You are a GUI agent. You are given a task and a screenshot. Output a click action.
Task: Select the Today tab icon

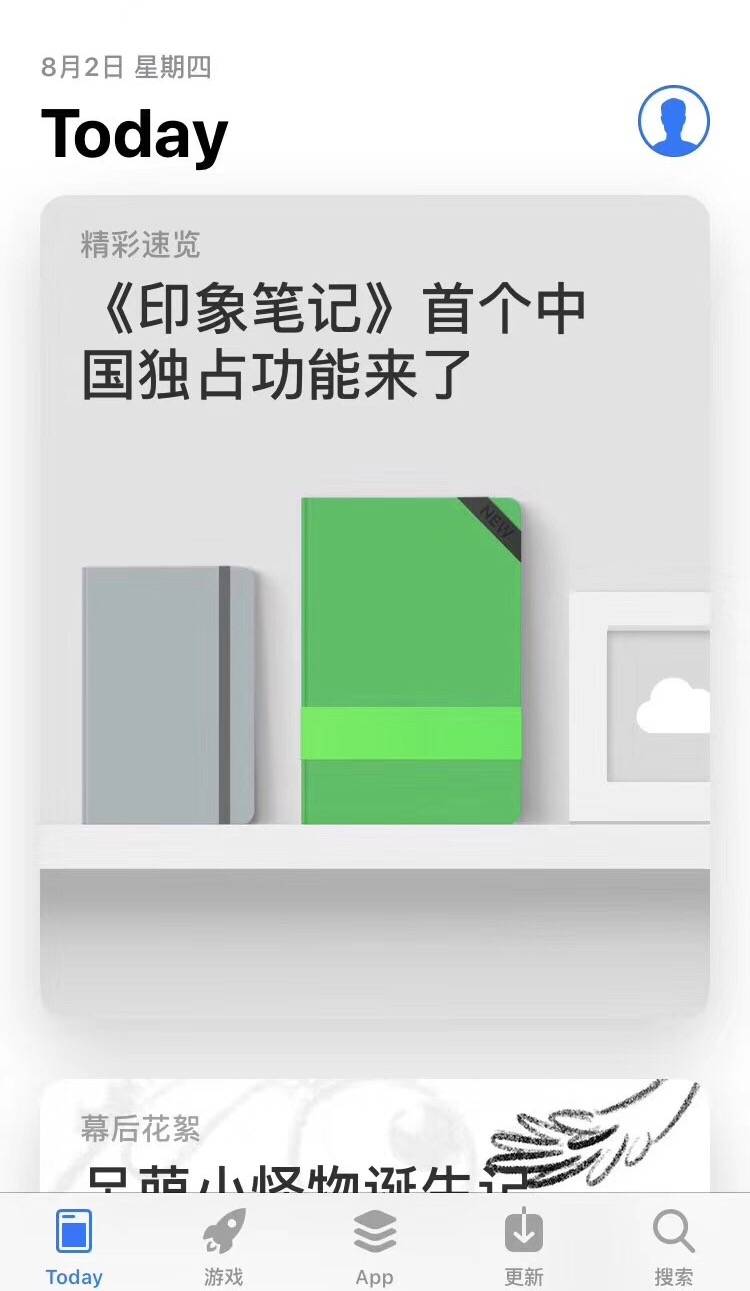[x=74, y=1232]
